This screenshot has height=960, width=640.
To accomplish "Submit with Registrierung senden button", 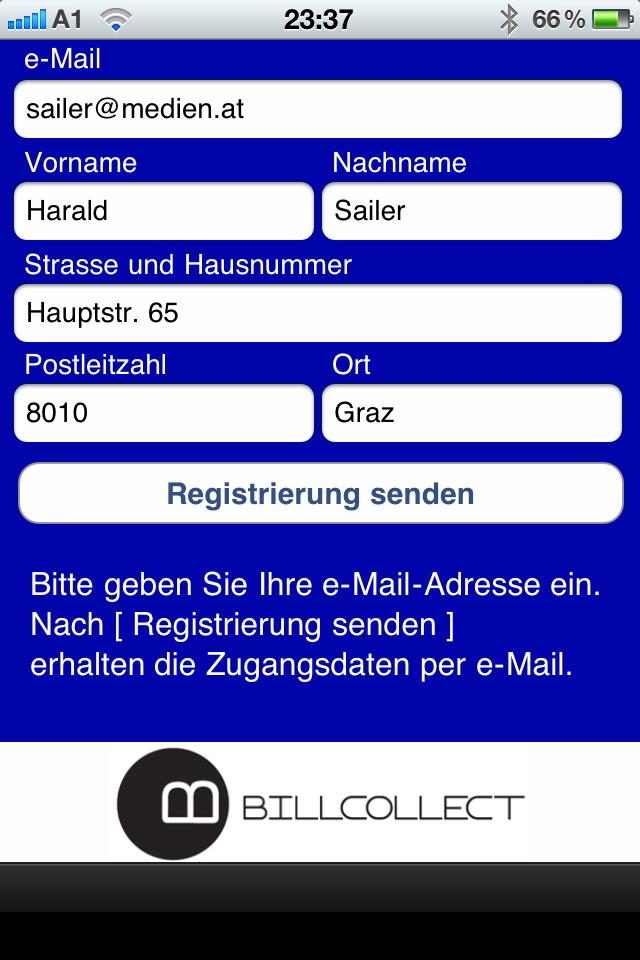I will point(320,493).
